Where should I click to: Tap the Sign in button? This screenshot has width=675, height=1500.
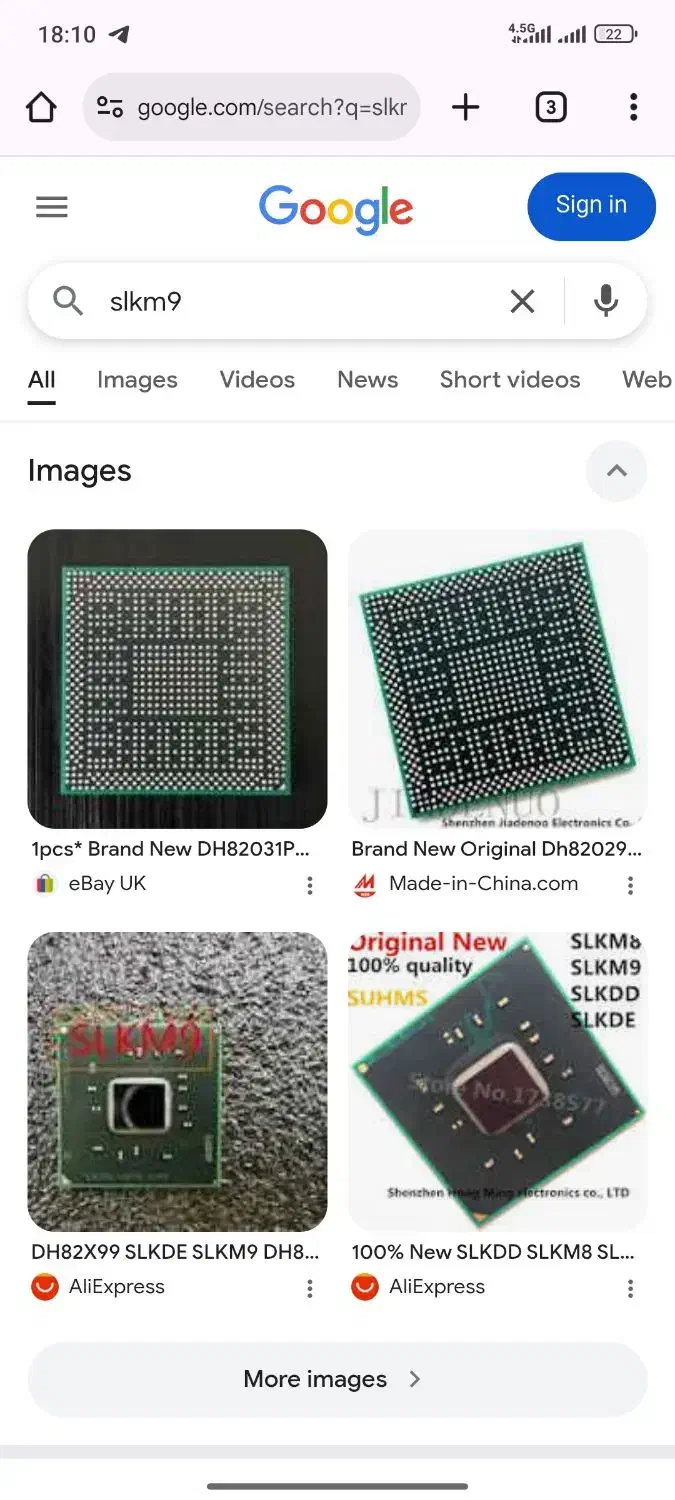[591, 206]
